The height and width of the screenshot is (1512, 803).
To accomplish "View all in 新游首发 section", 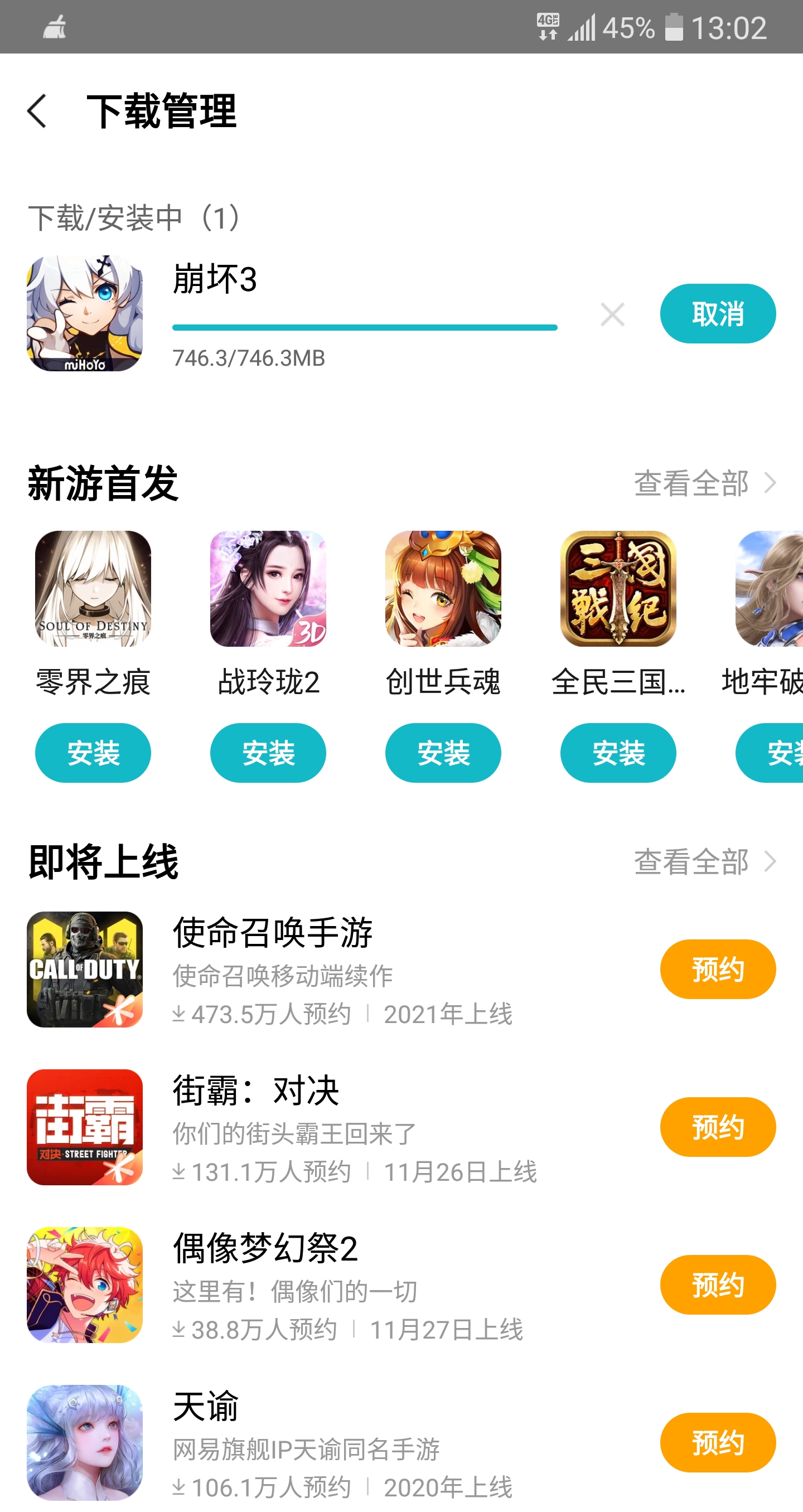I will [x=705, y=483].
